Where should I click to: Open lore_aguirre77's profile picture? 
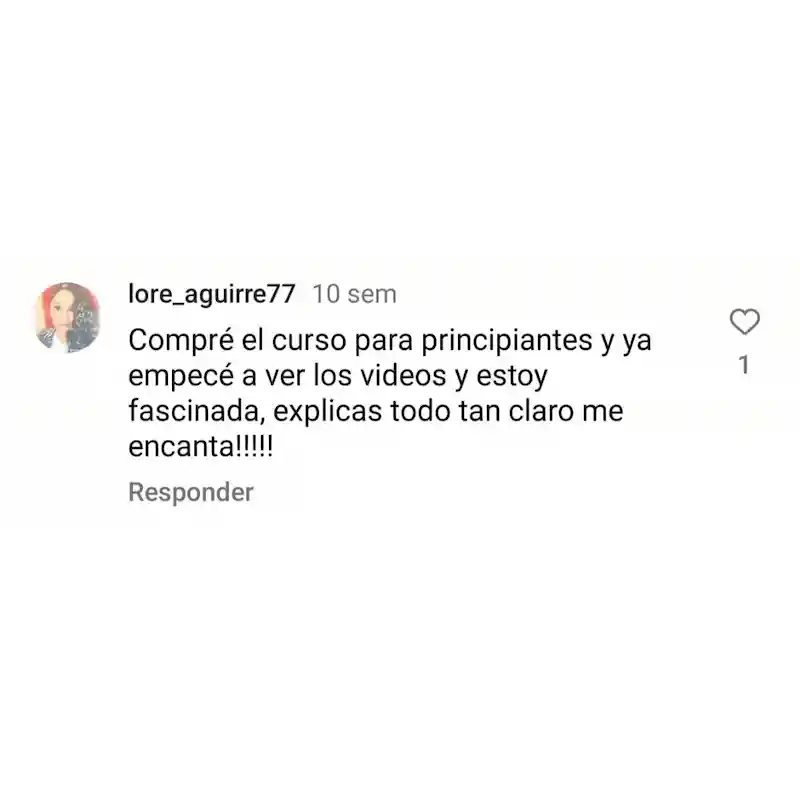coord(67,317)
